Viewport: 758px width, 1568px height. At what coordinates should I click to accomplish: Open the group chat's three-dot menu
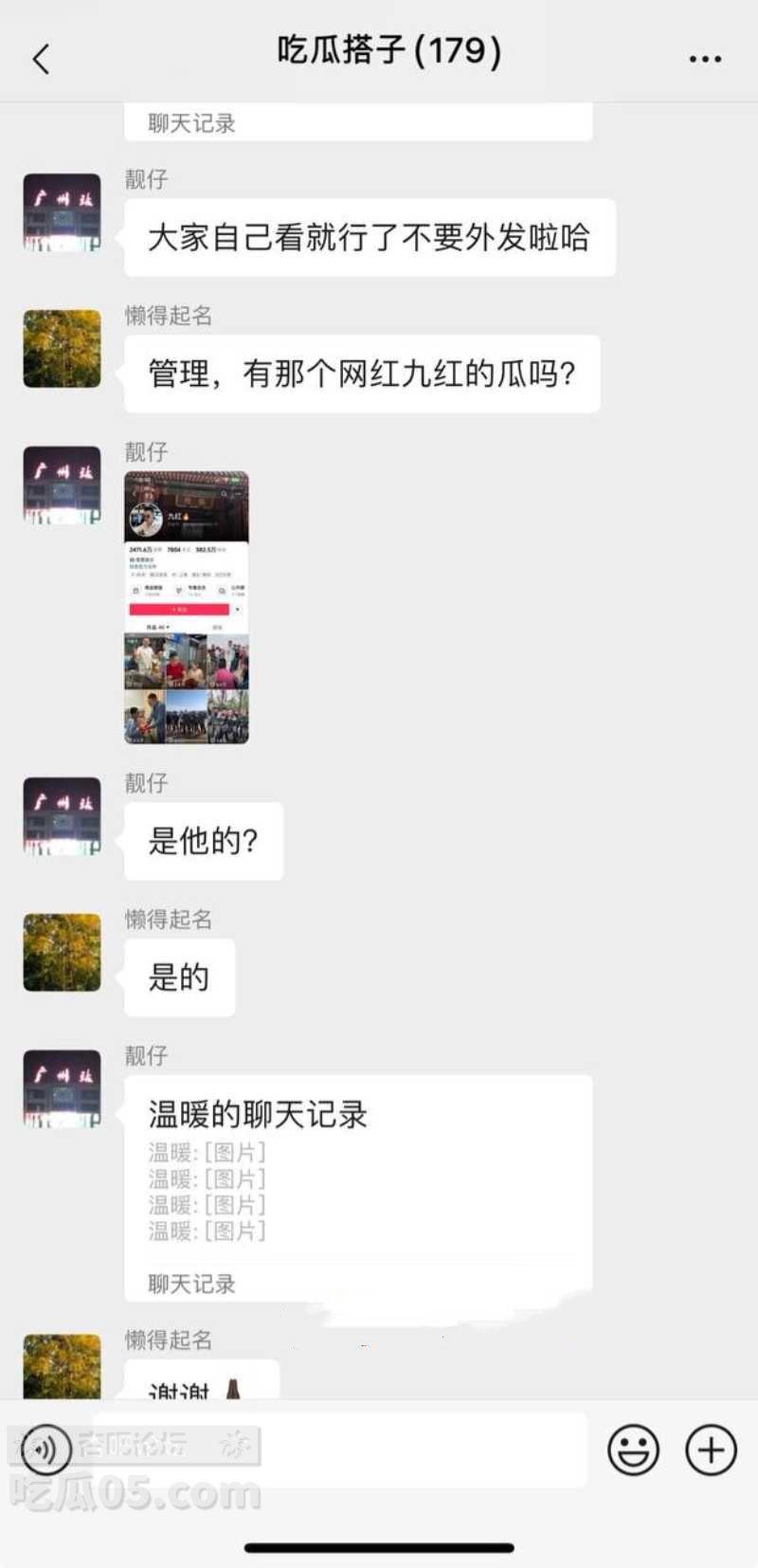tap(705, 59)
